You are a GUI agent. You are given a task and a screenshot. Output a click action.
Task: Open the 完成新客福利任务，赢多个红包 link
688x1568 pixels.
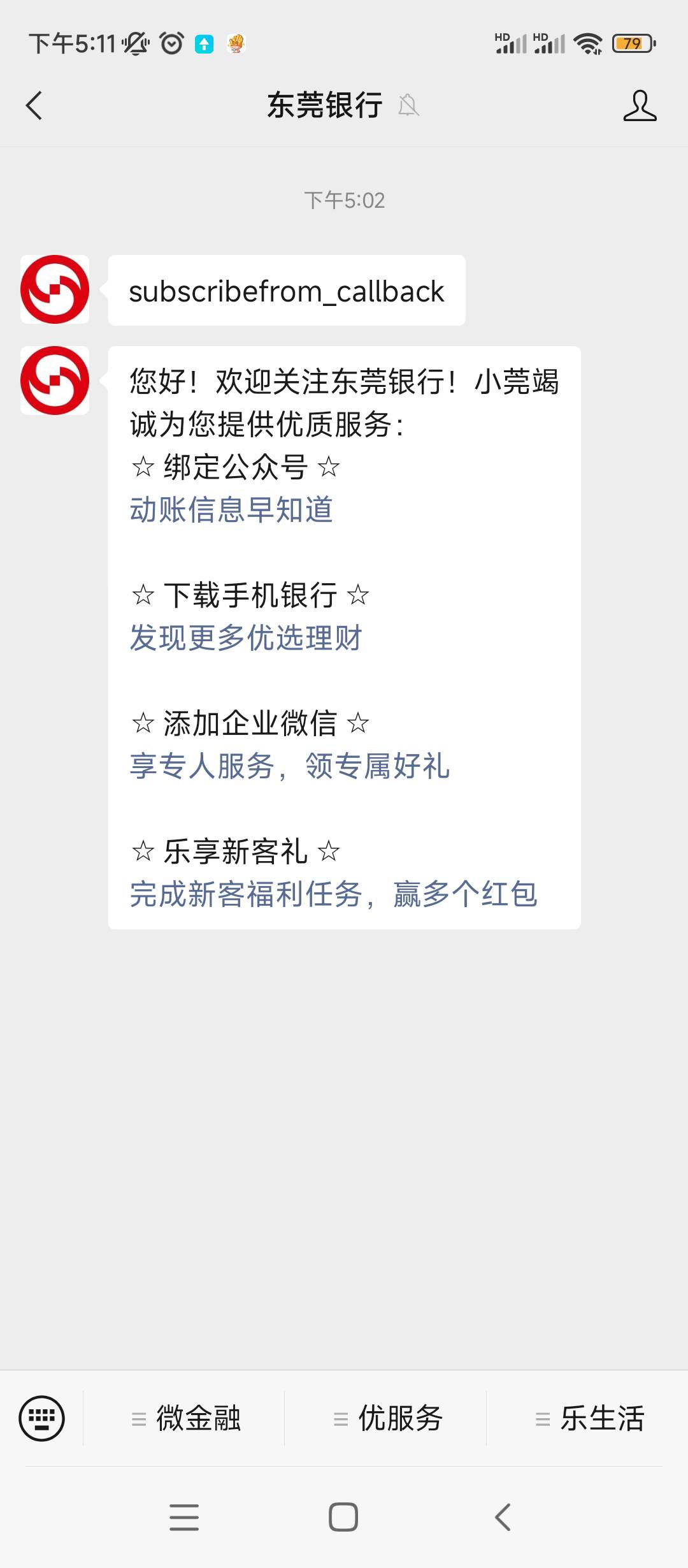pyautogui.click(x=334, y=894)
